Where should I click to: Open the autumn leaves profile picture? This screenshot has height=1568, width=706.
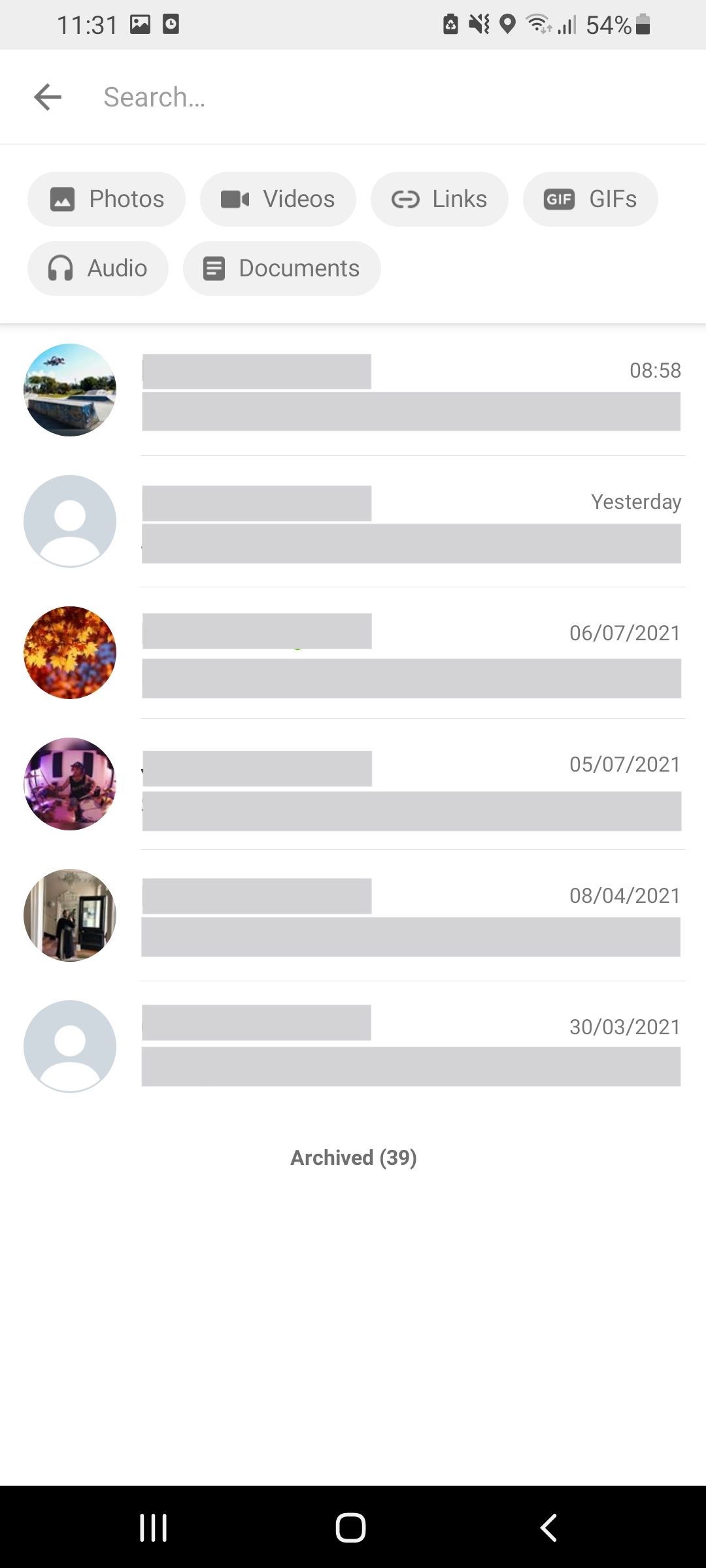coord(69,652)
